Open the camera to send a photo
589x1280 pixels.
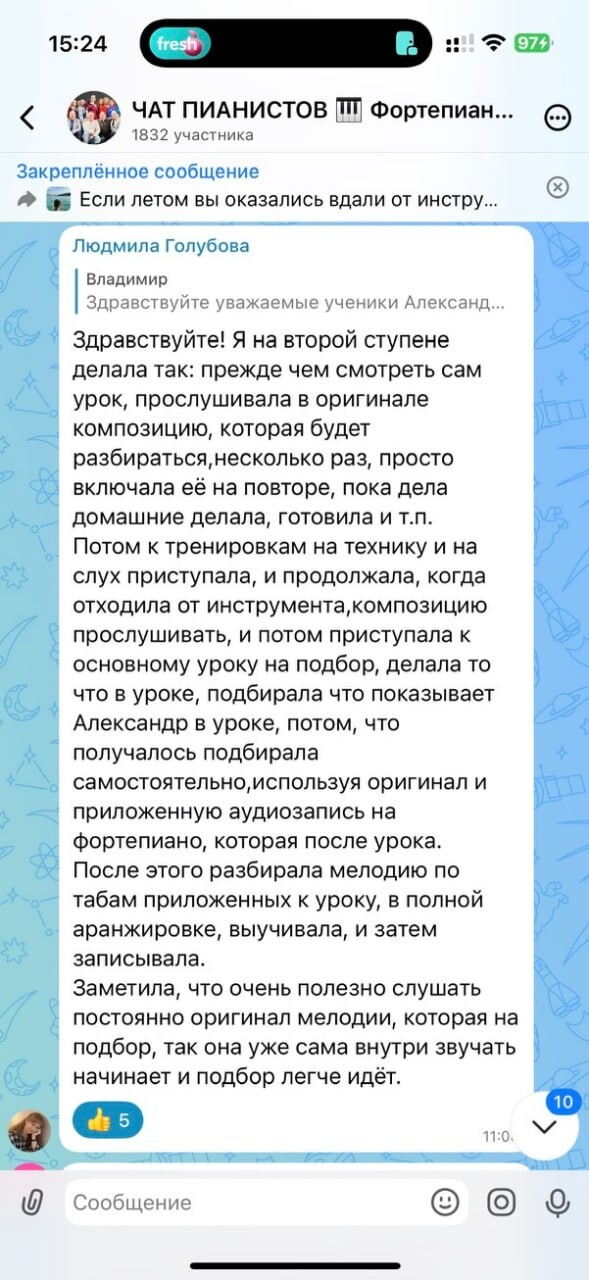click(x=501, y=1201)
